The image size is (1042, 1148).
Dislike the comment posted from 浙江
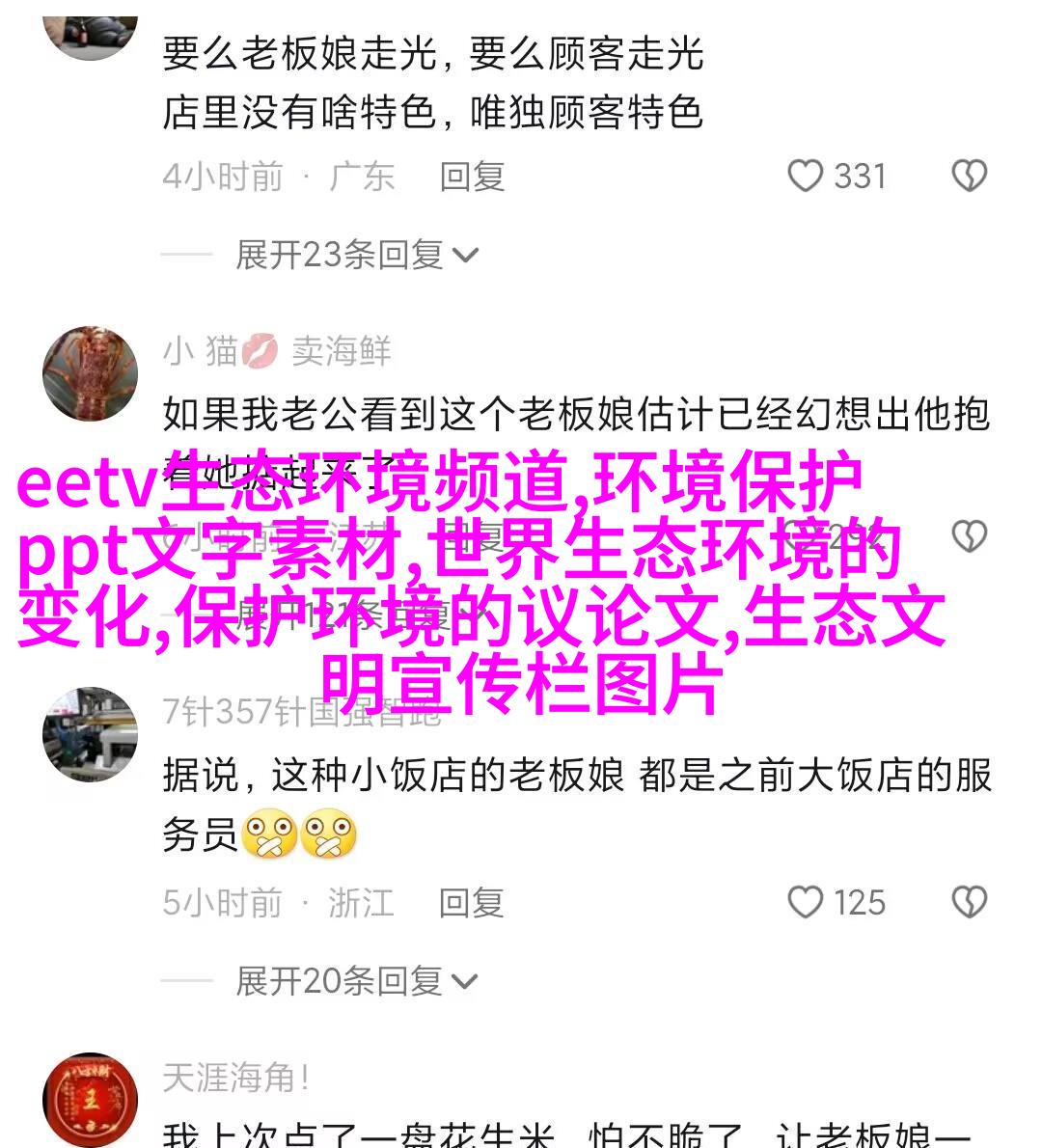coord(969,903)
